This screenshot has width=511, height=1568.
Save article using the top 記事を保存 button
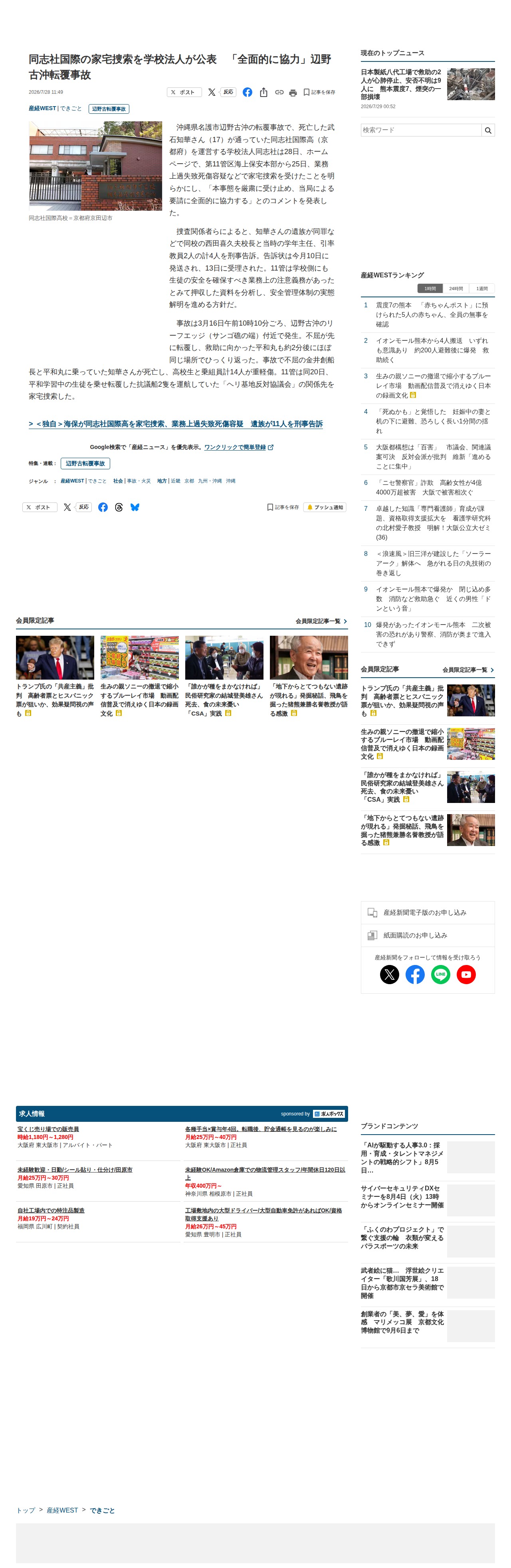319,93
